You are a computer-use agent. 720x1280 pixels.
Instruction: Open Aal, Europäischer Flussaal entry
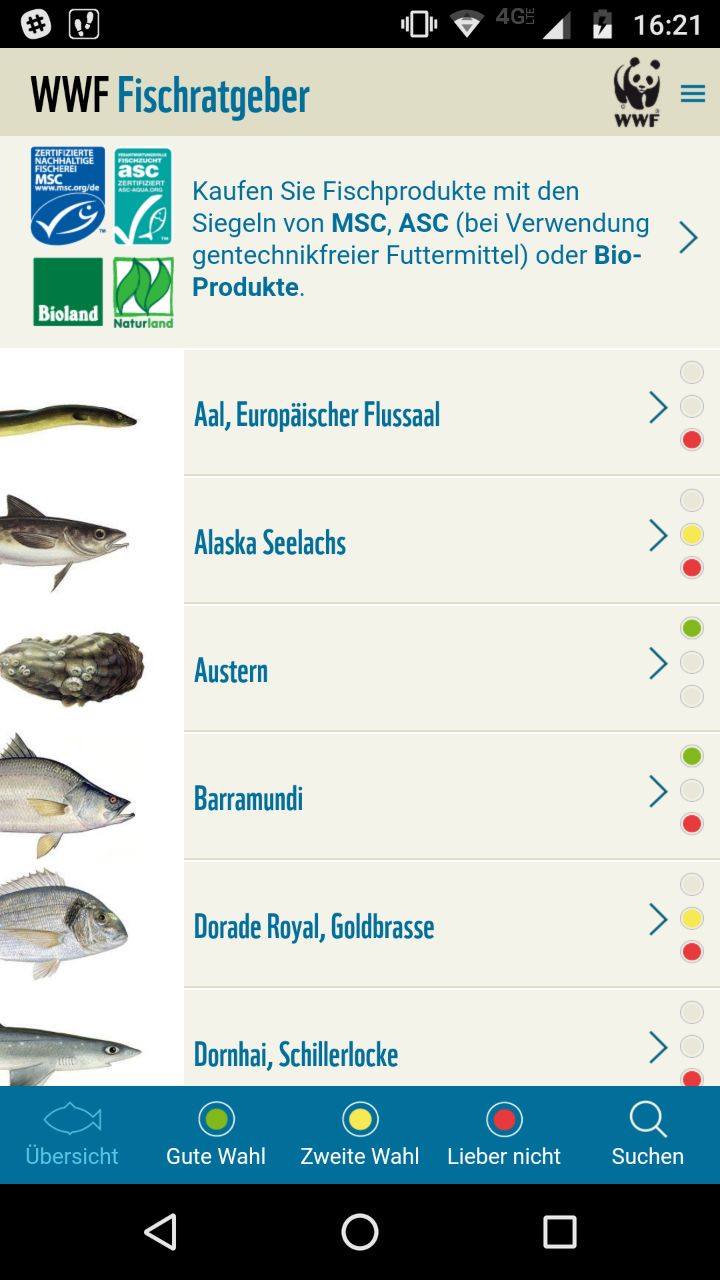pos(360,413)
